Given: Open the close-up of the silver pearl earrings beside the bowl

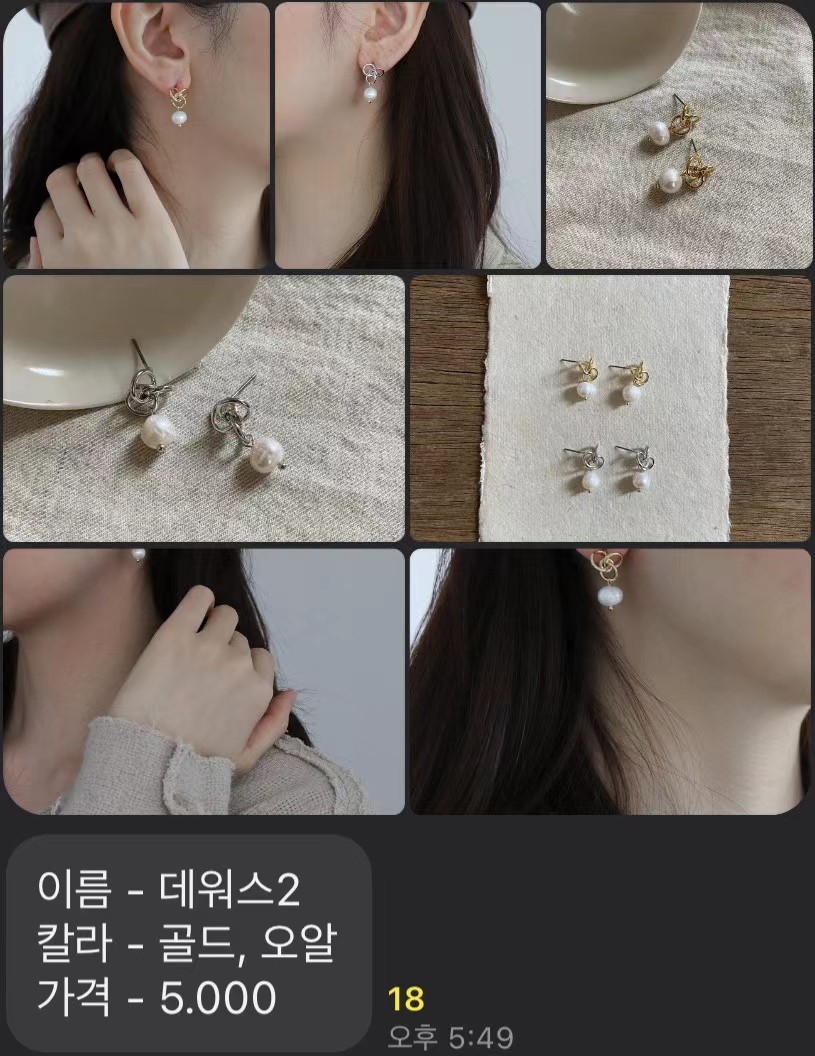Looking at the screenshot, I should (204, 408).
